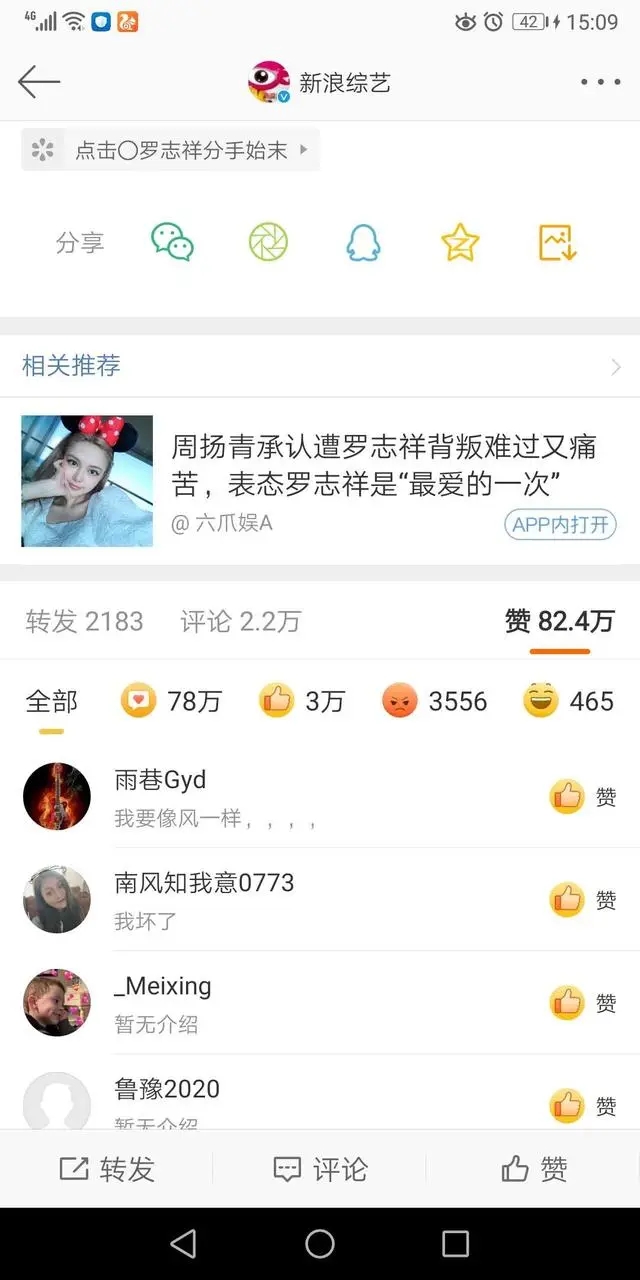Select the 全部 reactions filter
Image resolution: width=640 pixels, height=1280 pixels.
tap(51, 702)
